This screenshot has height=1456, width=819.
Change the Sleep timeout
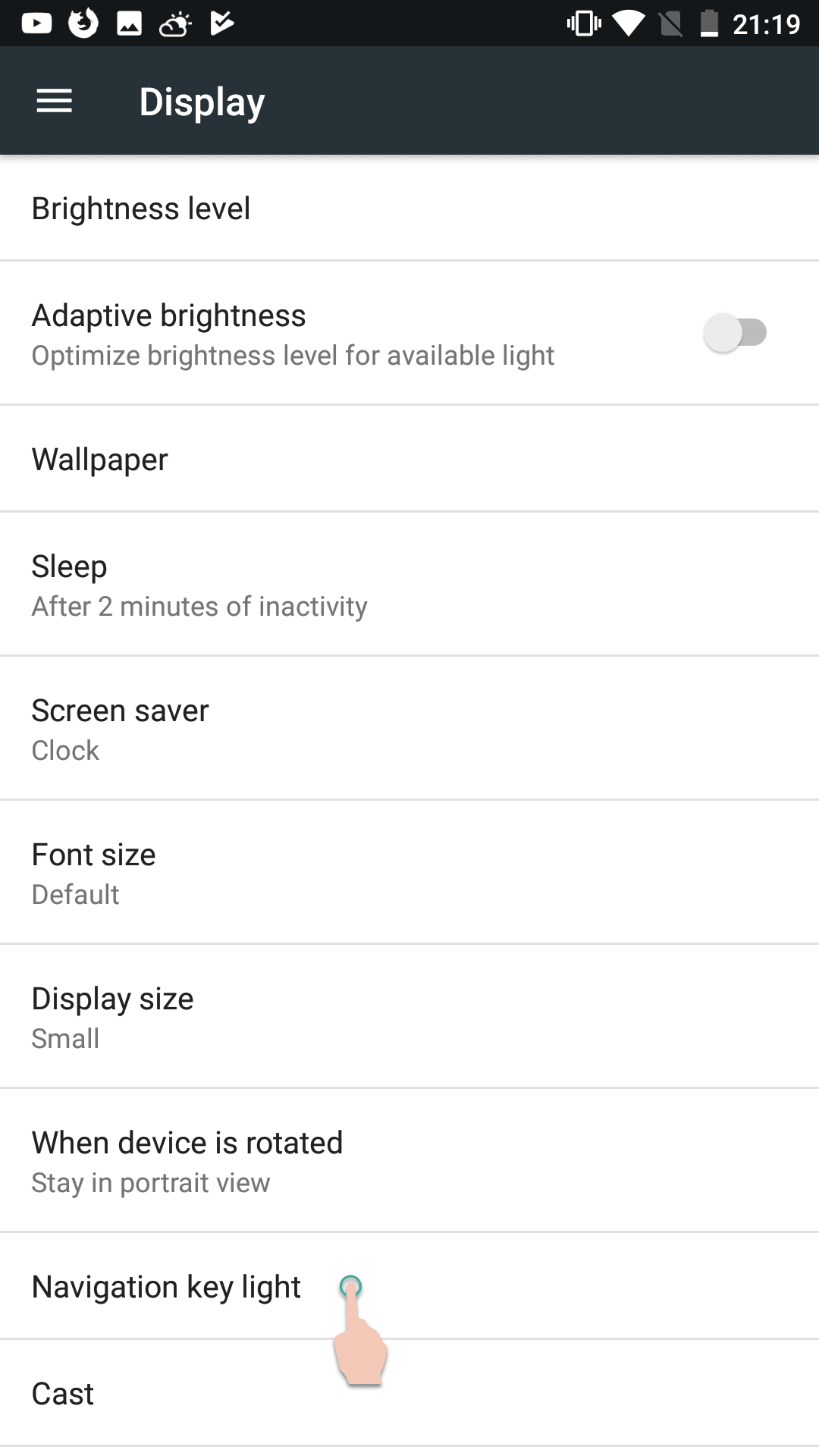tap(409, 585)
